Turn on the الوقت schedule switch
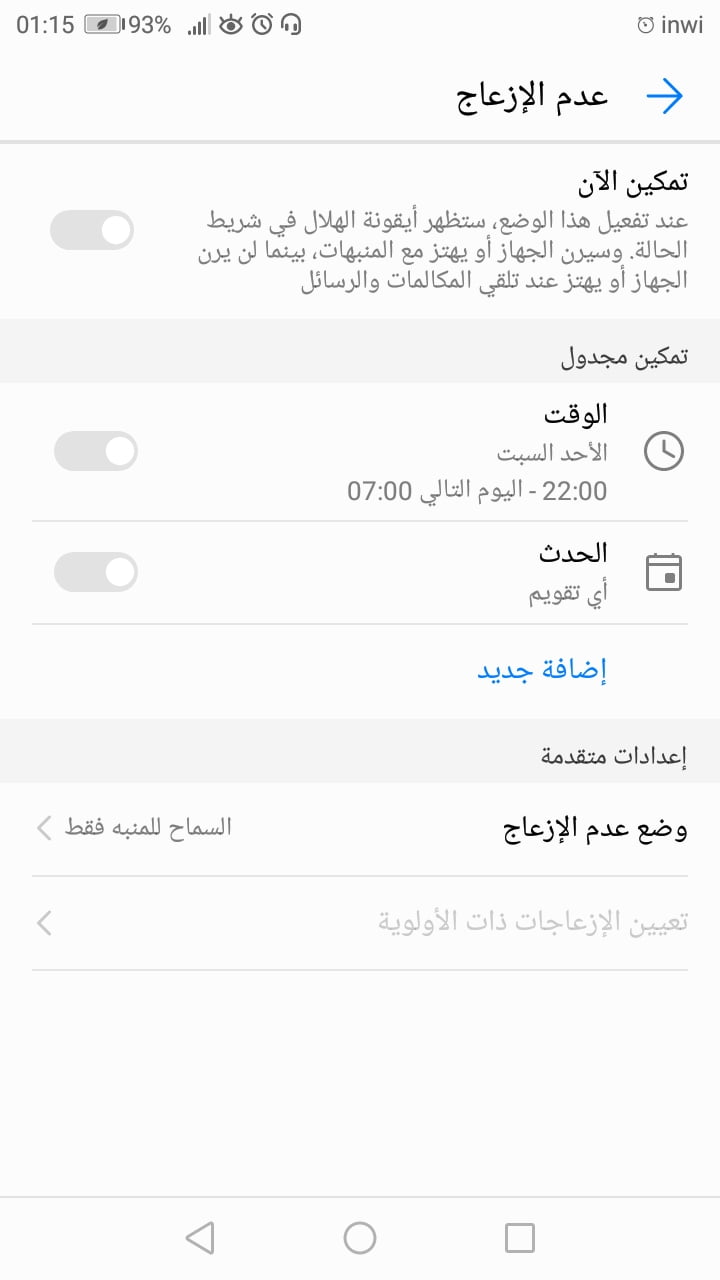This screenshot has width=720, height=1280. point(95,451)
